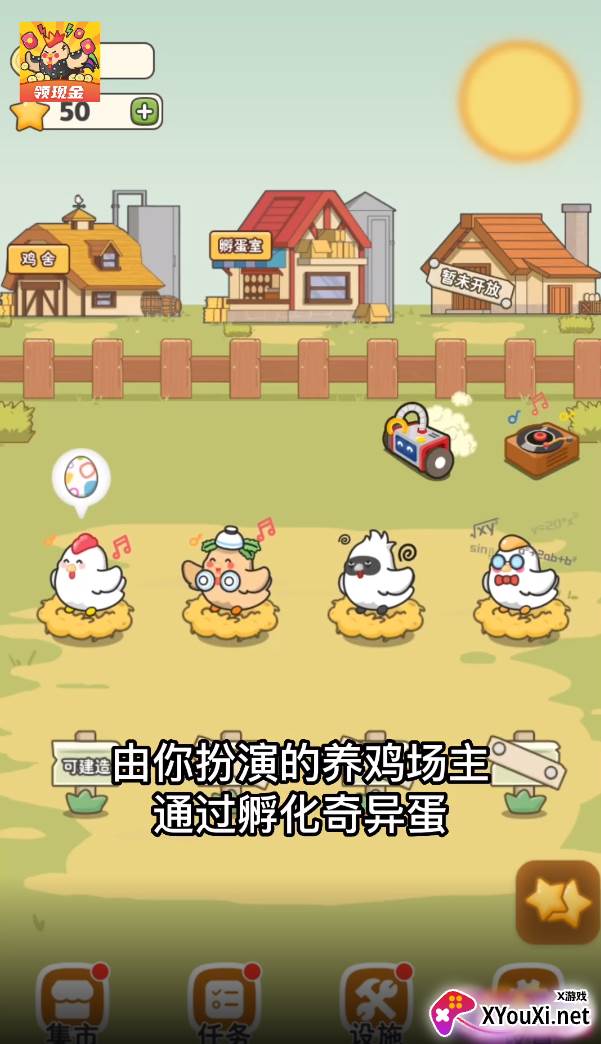Switch to the 集市 market tab
601x1044 pixels.
click(71, 1004)
